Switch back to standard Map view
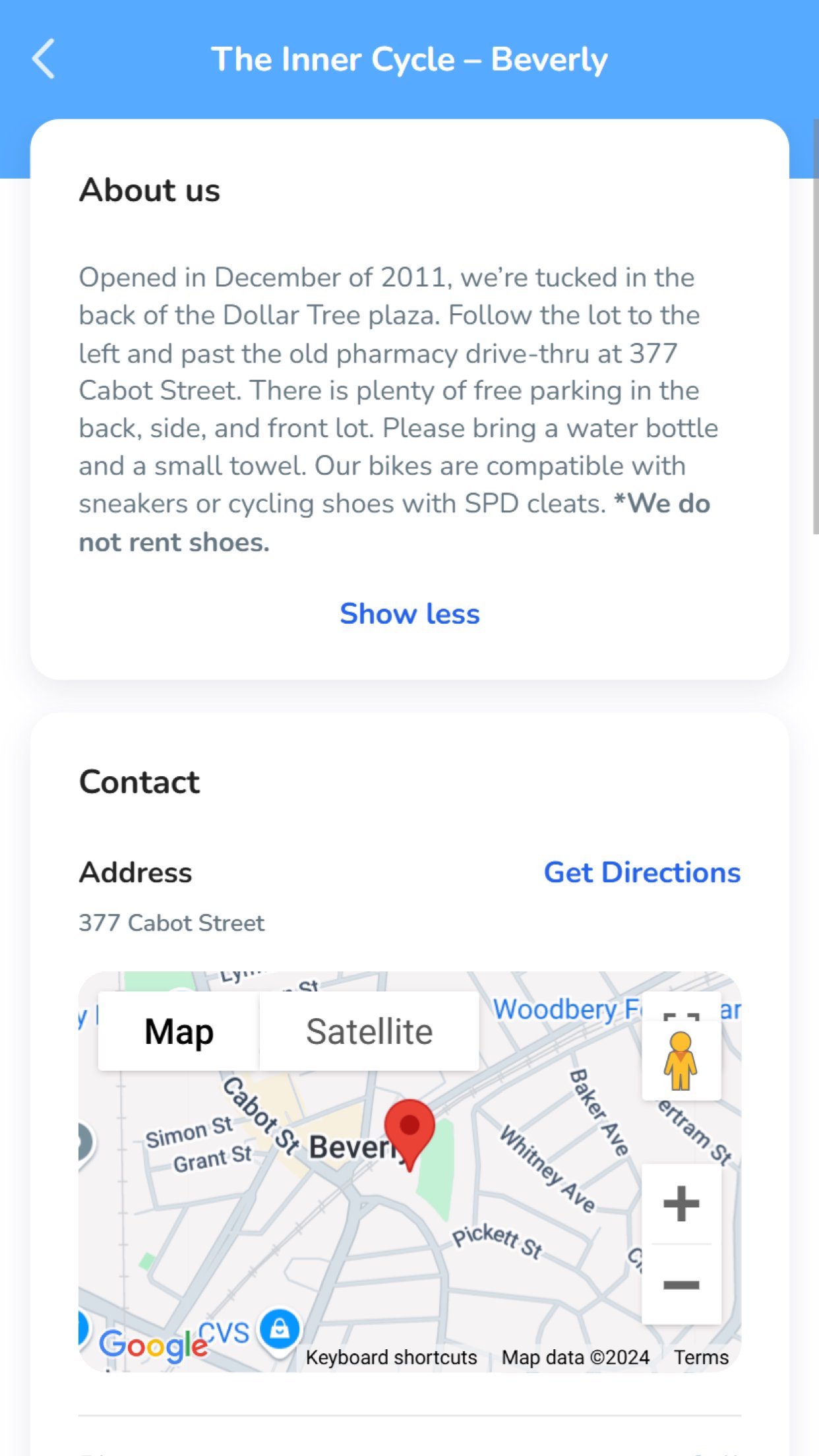819x1456 pixels. pyautogui.click(x=178, y=1029)
